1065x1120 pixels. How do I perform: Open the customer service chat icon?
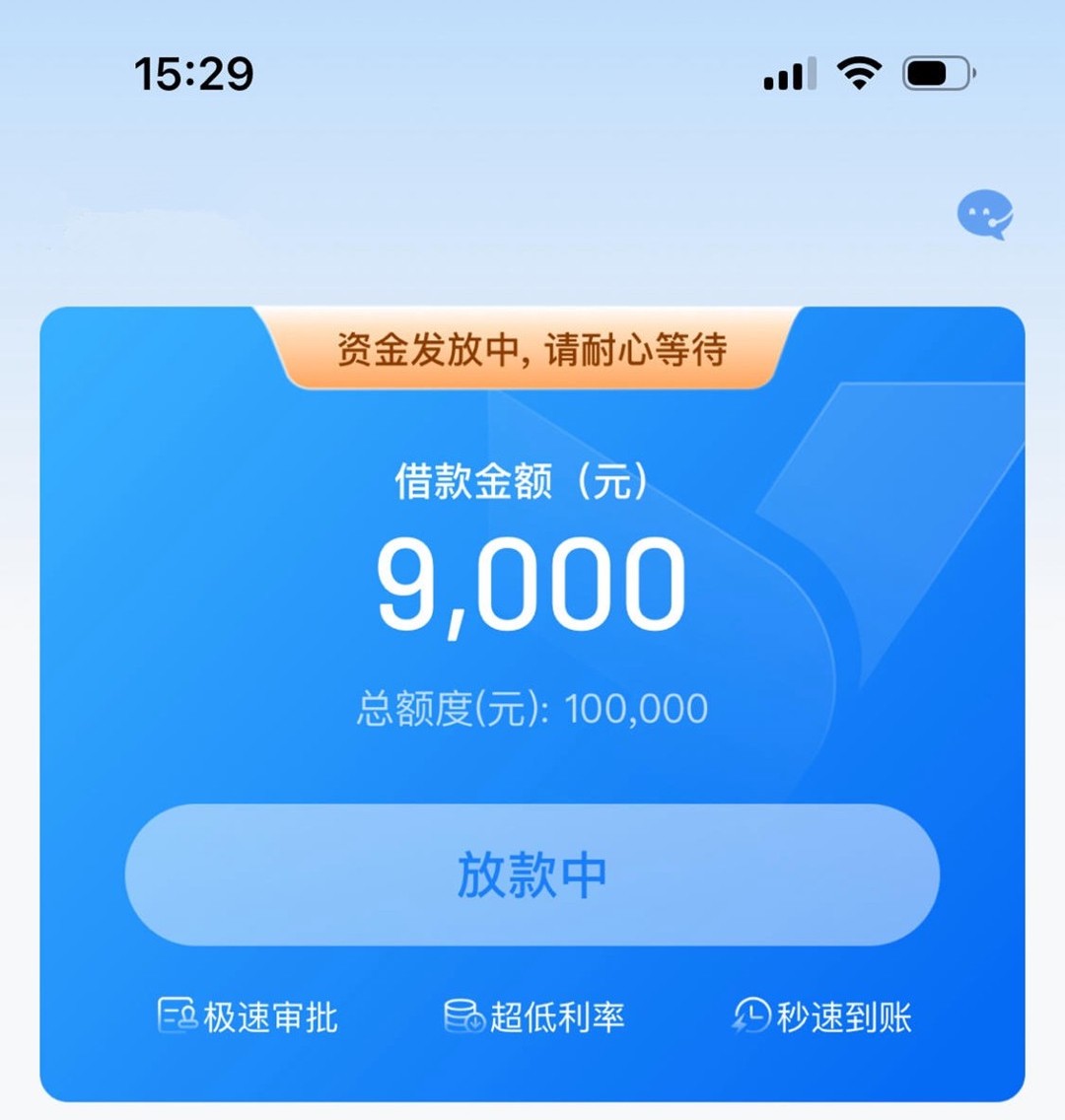[984, 215]
